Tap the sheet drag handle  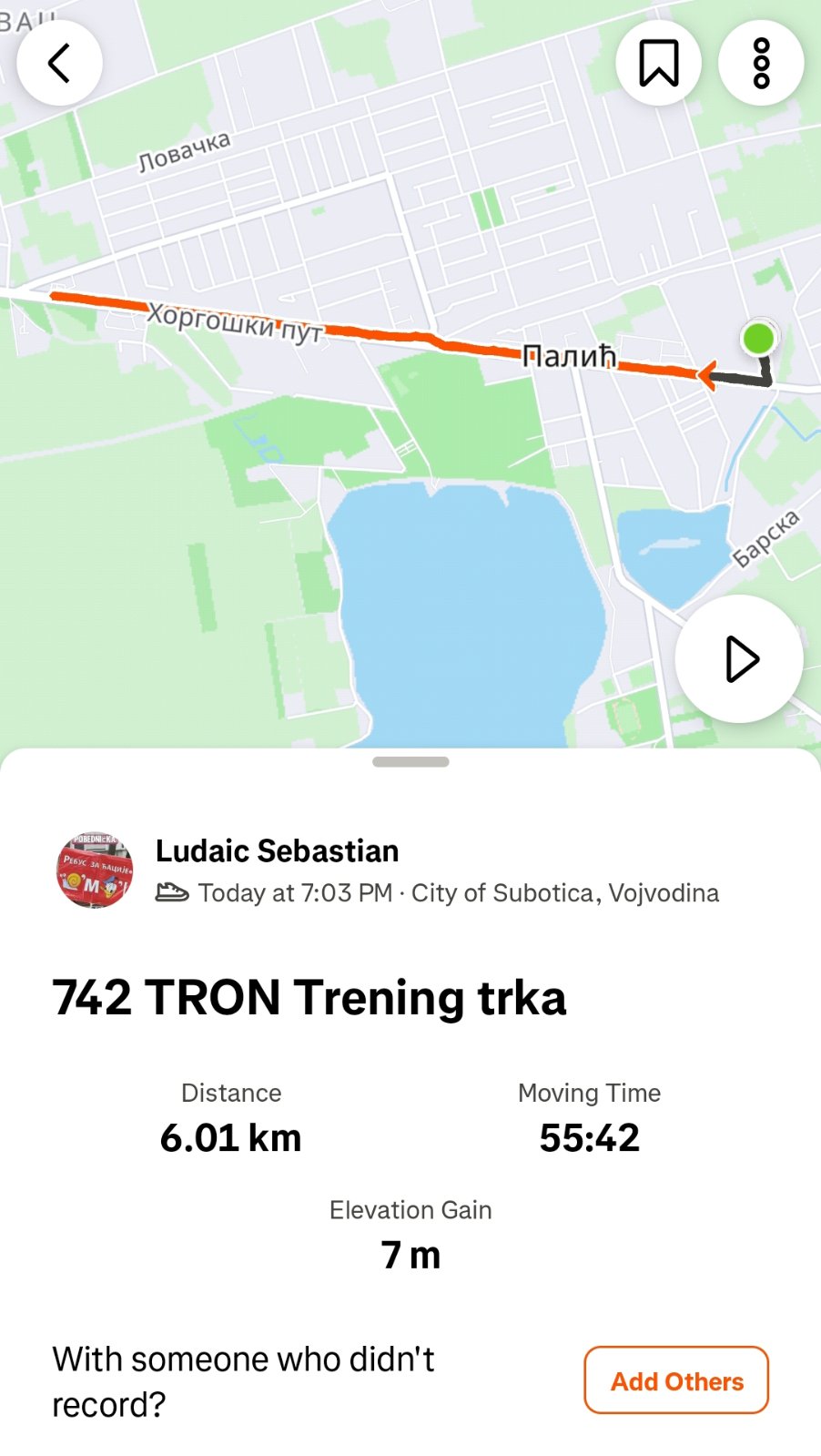pos(410,762)
